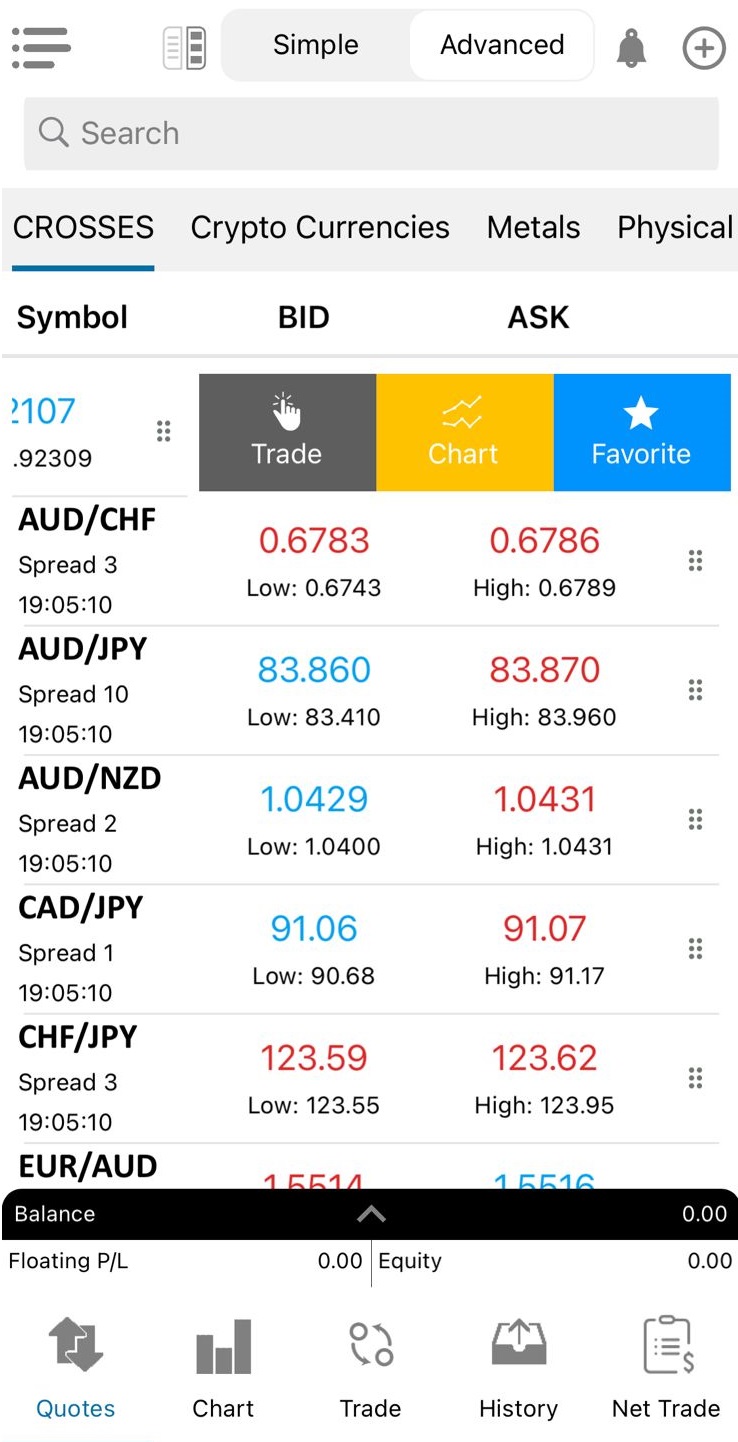The width and height of the screenshot is (738, 1442).
Task: Switch to Crypto Currencies tab
Action: pos(320,228)
